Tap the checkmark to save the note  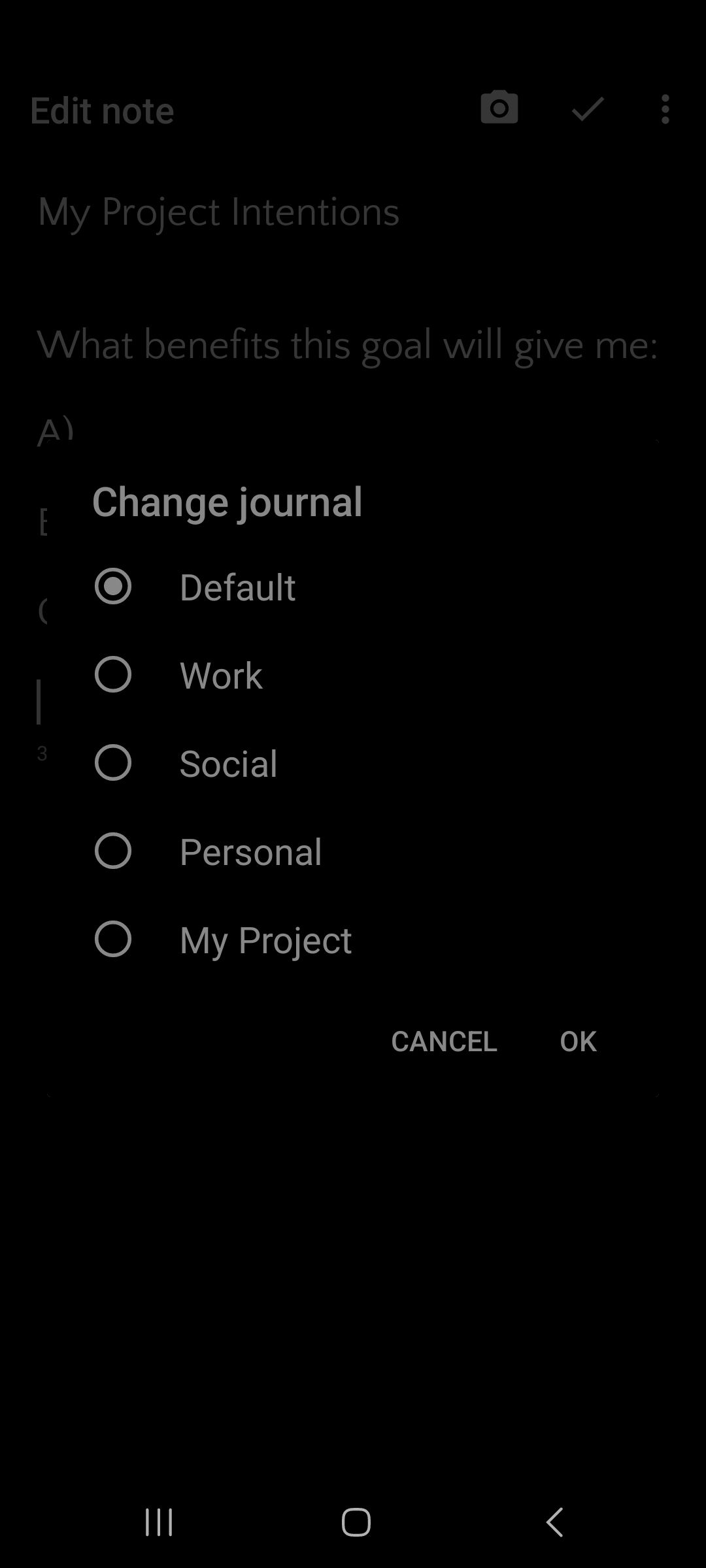pos(586,110)
